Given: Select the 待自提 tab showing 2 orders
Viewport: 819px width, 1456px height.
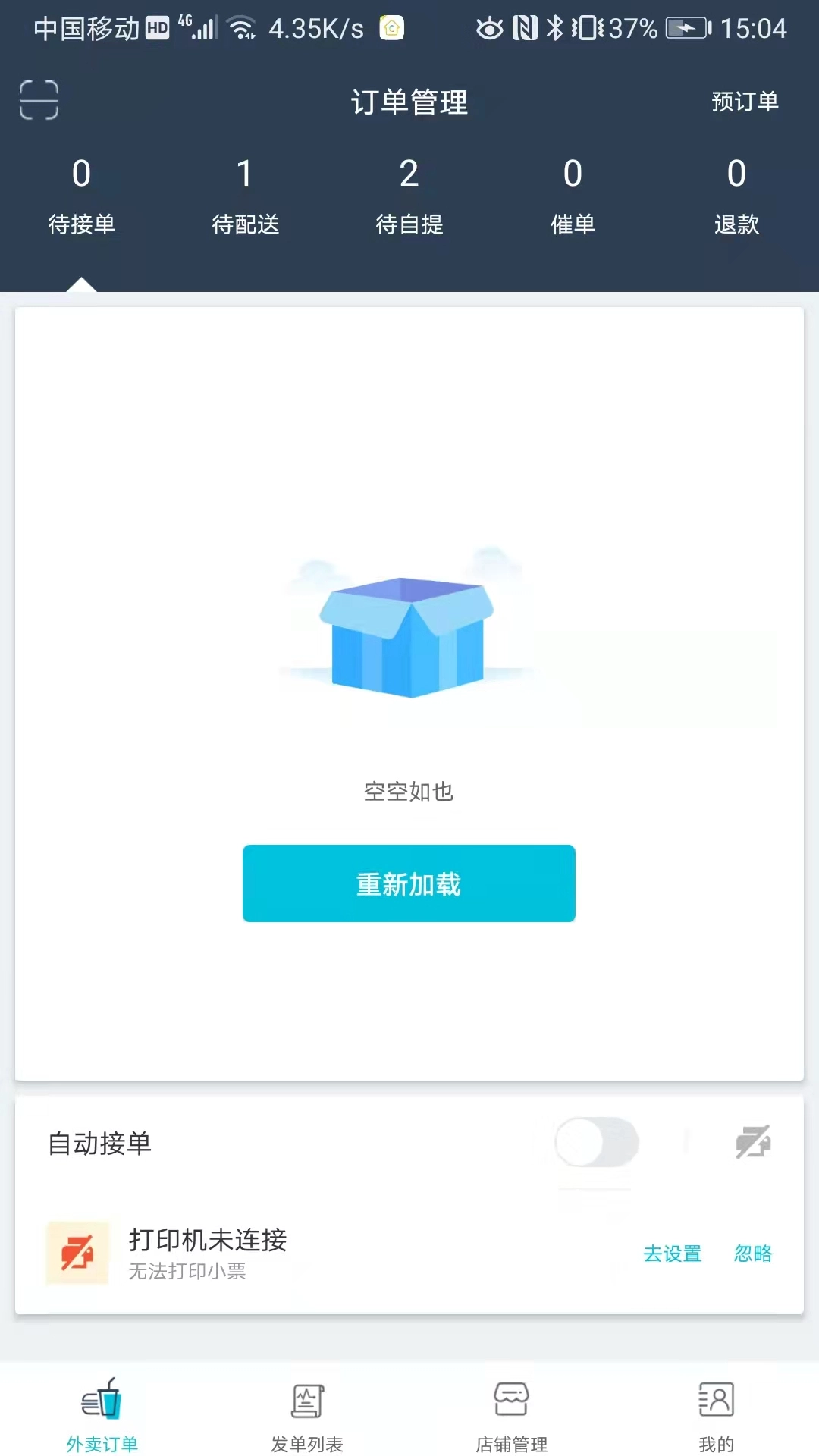Looking at the screenshot, I should point(409,197).
